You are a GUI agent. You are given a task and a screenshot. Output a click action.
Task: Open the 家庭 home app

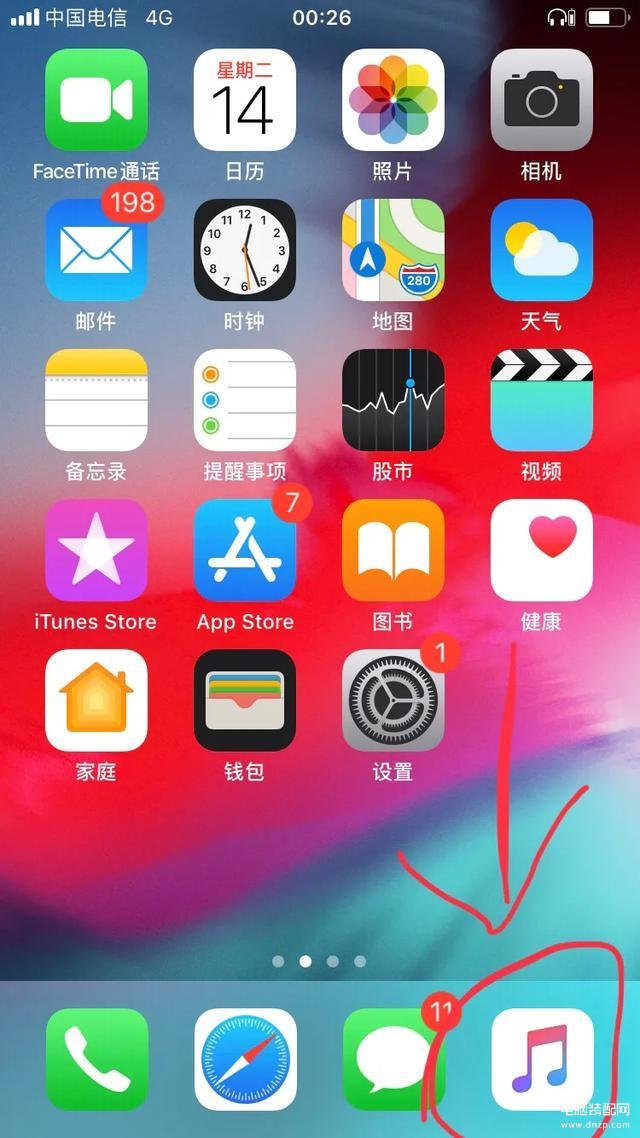pyautogui.click(x=96, y=700)
